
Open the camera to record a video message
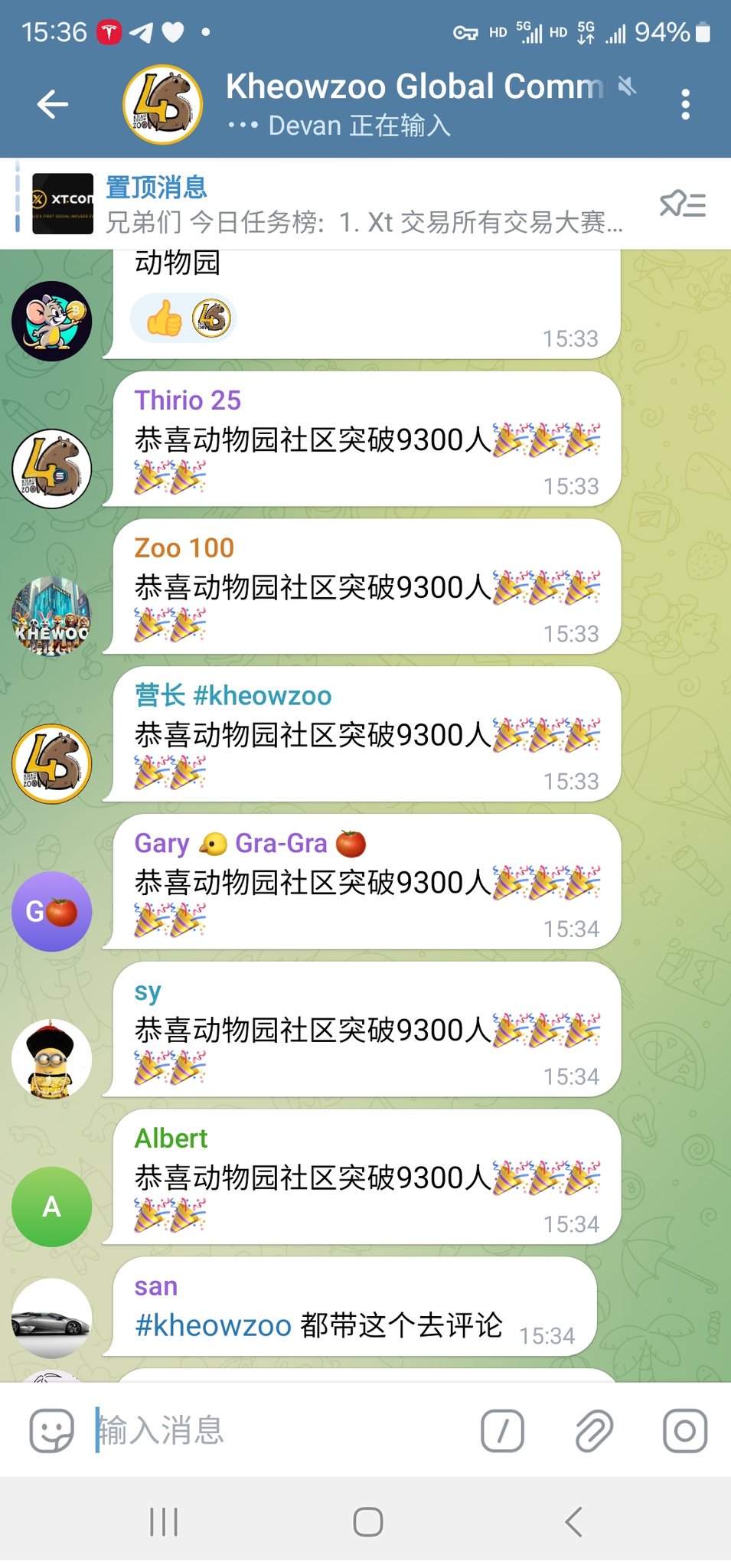(x=684, y=1430)
